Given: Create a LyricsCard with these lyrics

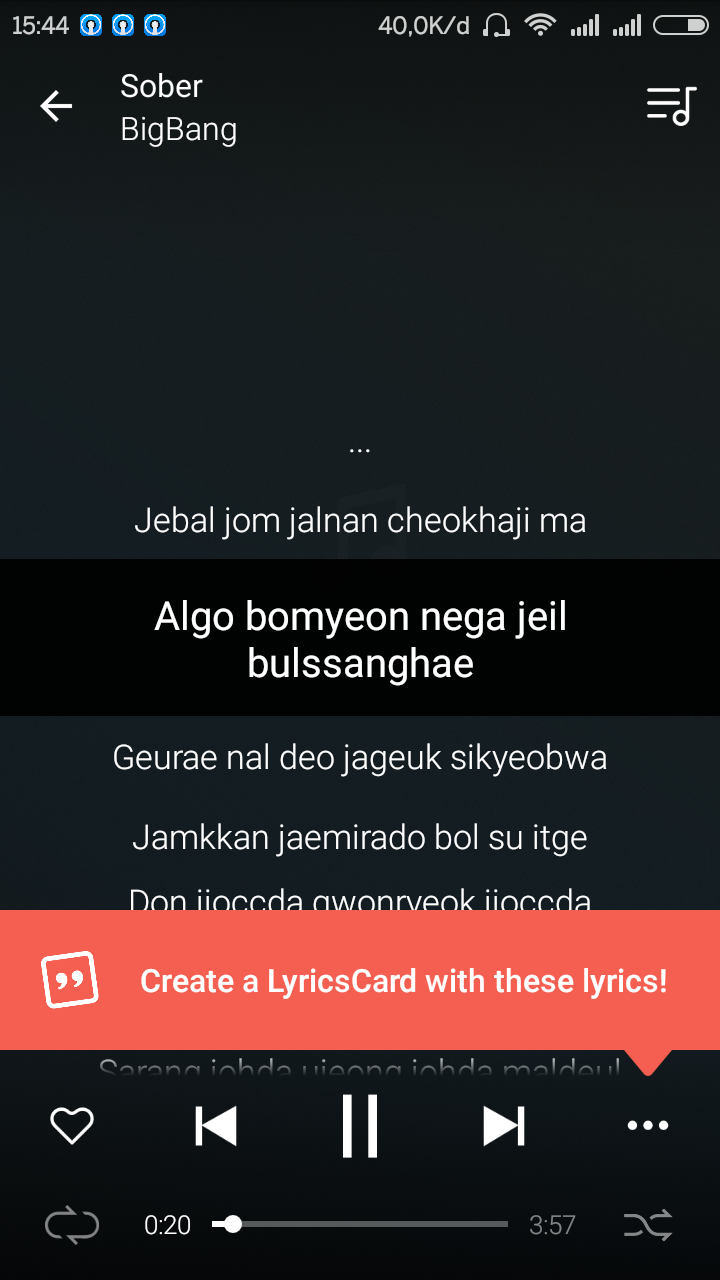Looking at the screenshot, I should click(x=360, y=980).
